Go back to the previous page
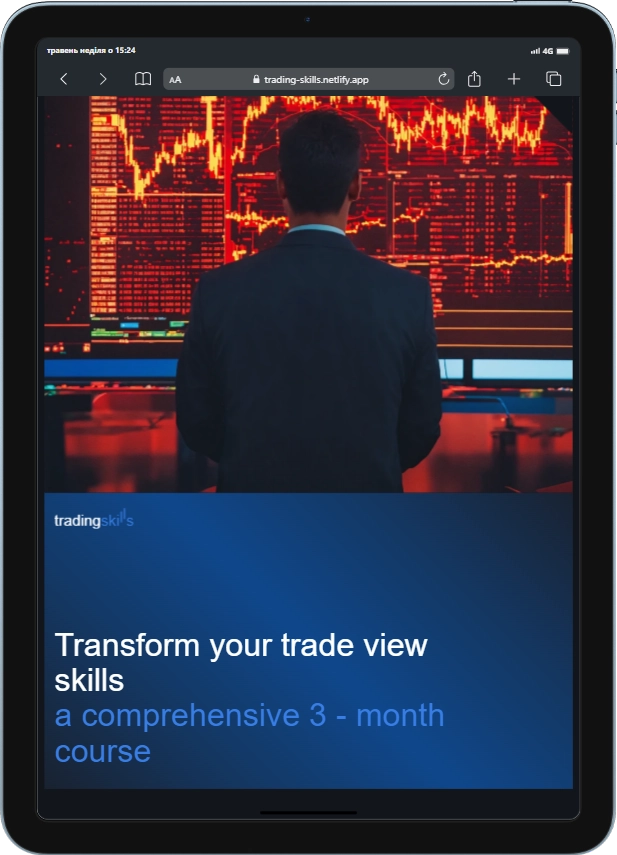The image size is (617, 855). click(64, 79)
